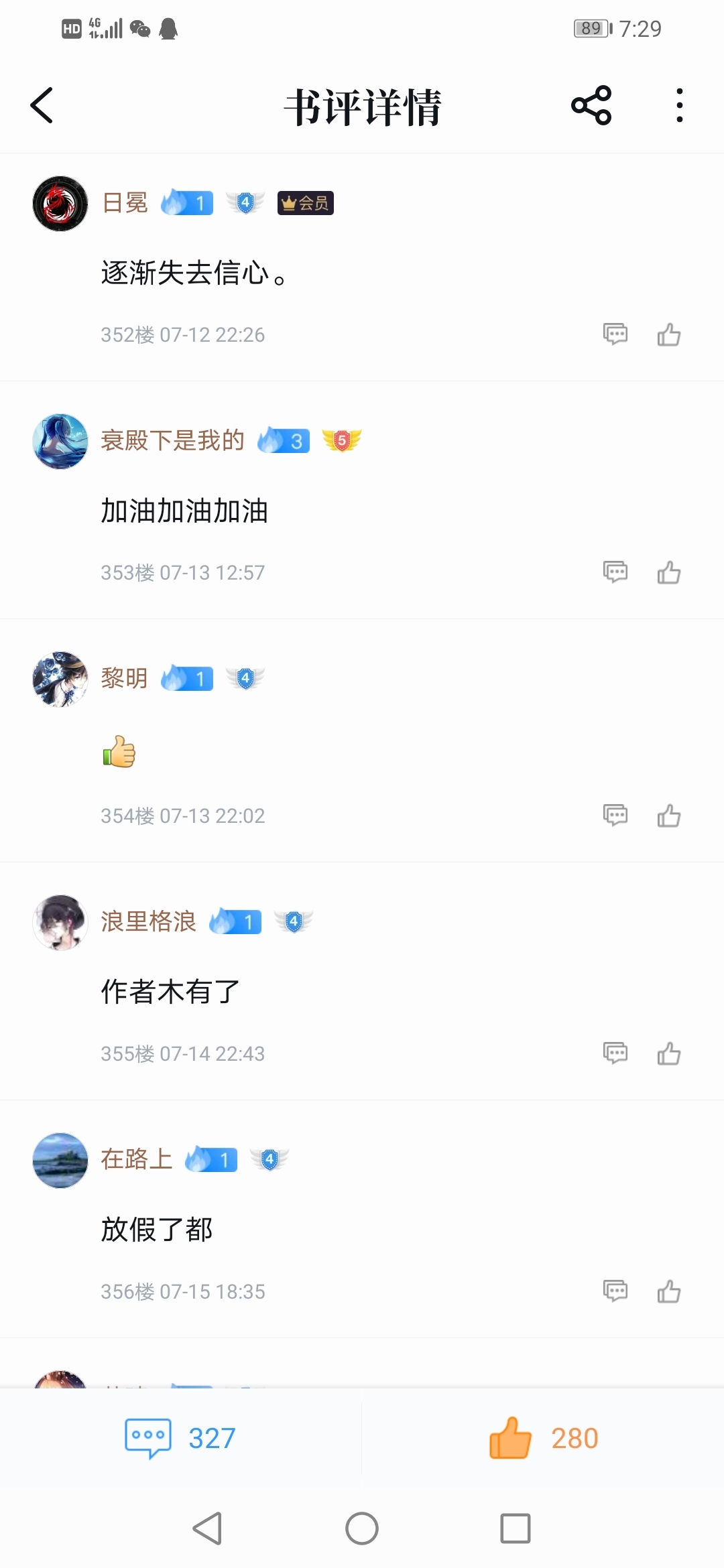Reply to 黎明's thumbs-up comment
Screen dimensions: 724x1568
coord(615,815)
